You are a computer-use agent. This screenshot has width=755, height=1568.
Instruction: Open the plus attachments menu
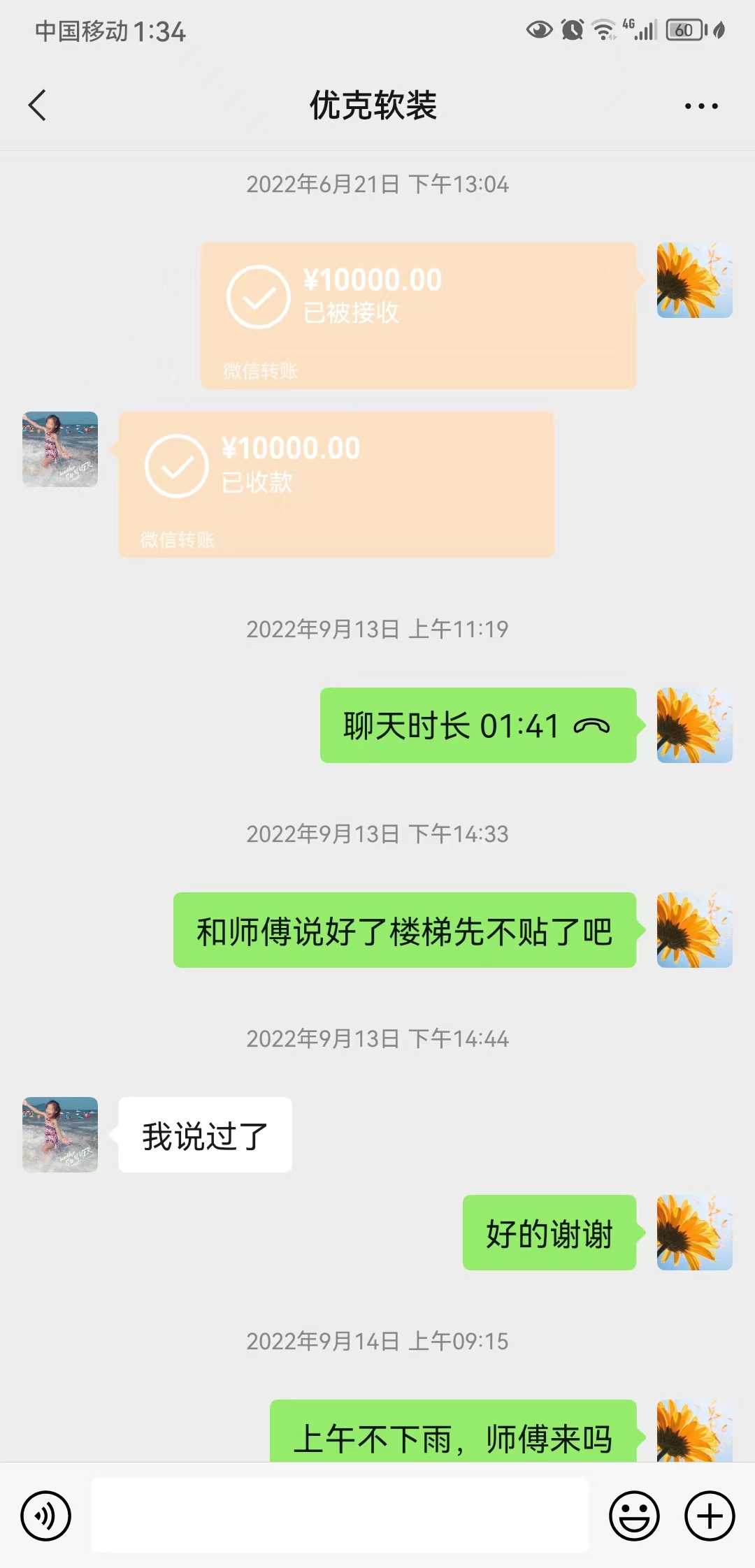(x=709, y=1516)
